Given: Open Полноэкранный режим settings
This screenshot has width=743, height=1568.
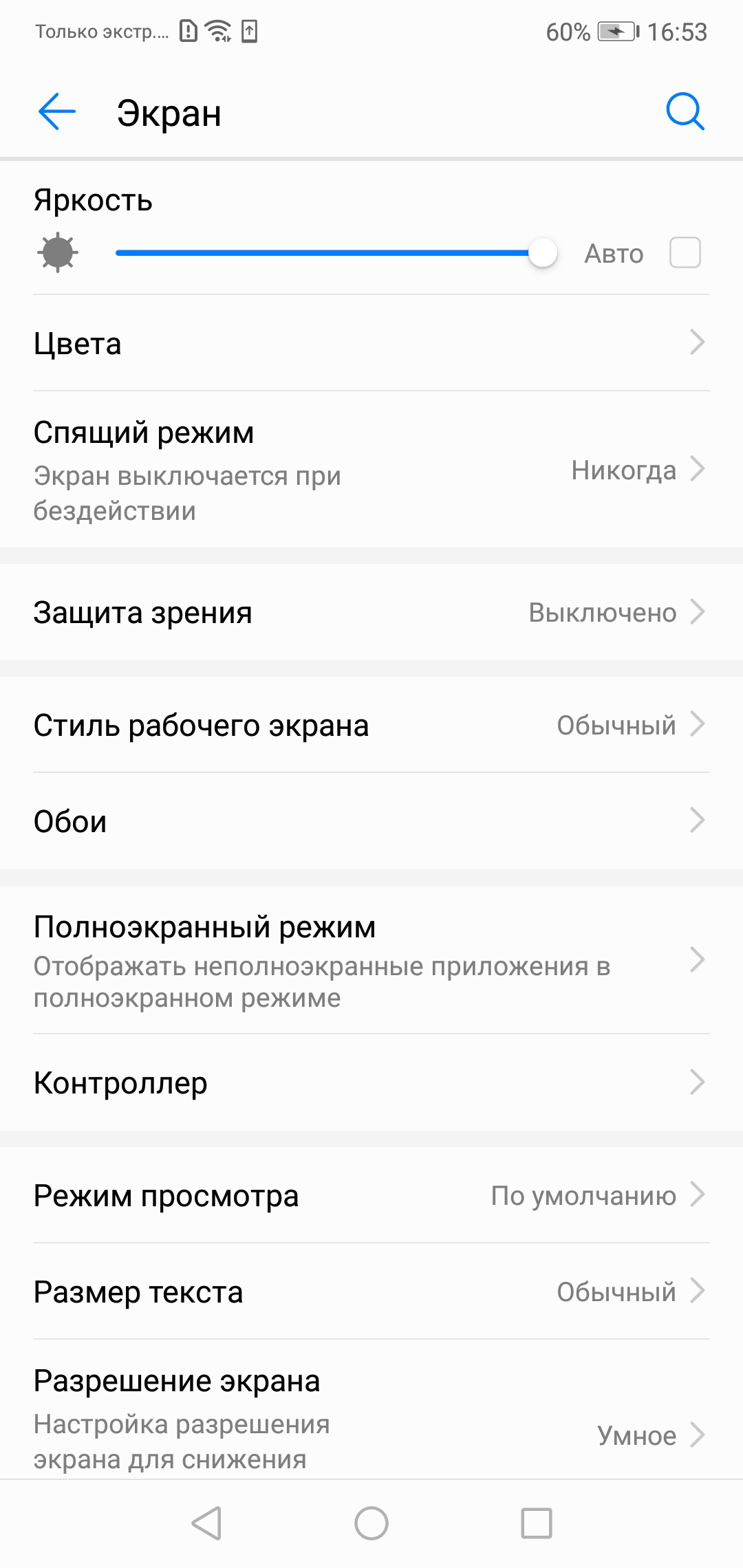Looking at the screenshot, I should tap(371, 960).
